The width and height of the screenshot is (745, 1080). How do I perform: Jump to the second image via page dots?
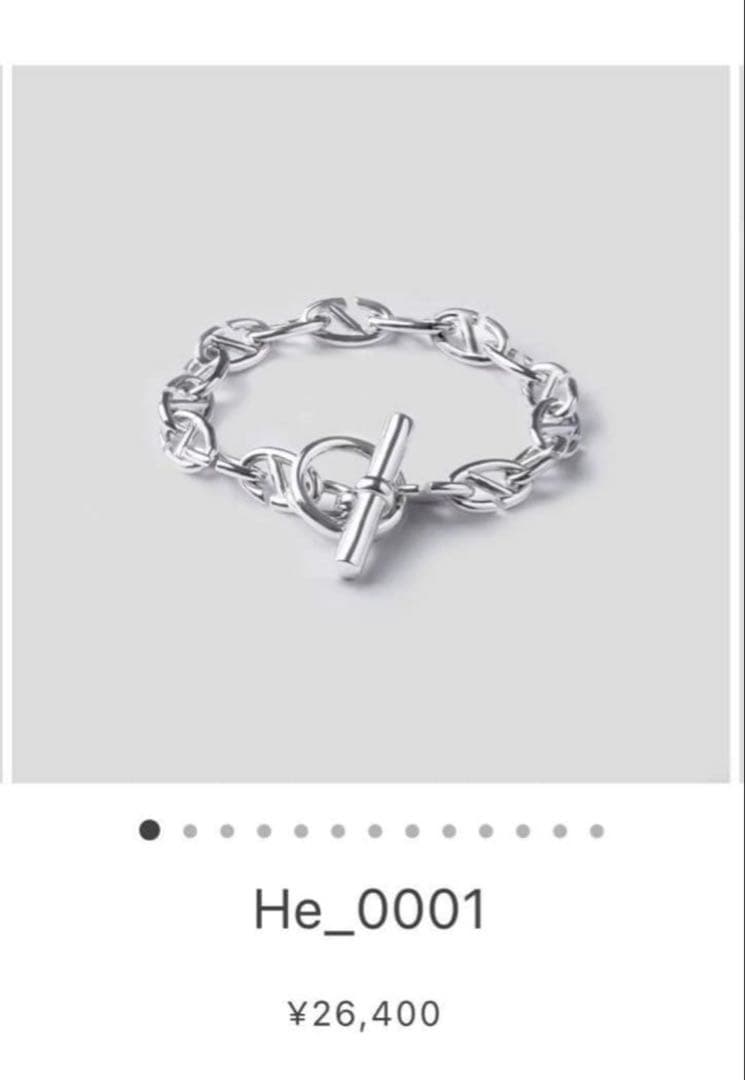[x=190, y=830]
